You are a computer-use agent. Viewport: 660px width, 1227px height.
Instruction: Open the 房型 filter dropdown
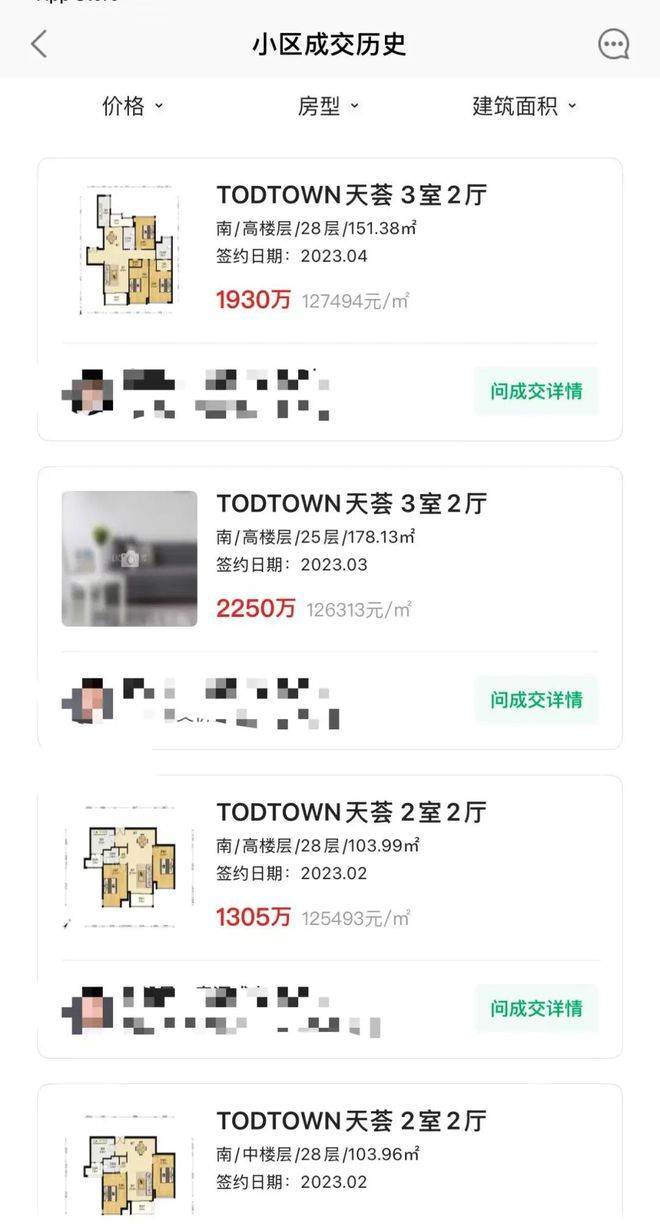pyautogui.click(x=327, y=106)
